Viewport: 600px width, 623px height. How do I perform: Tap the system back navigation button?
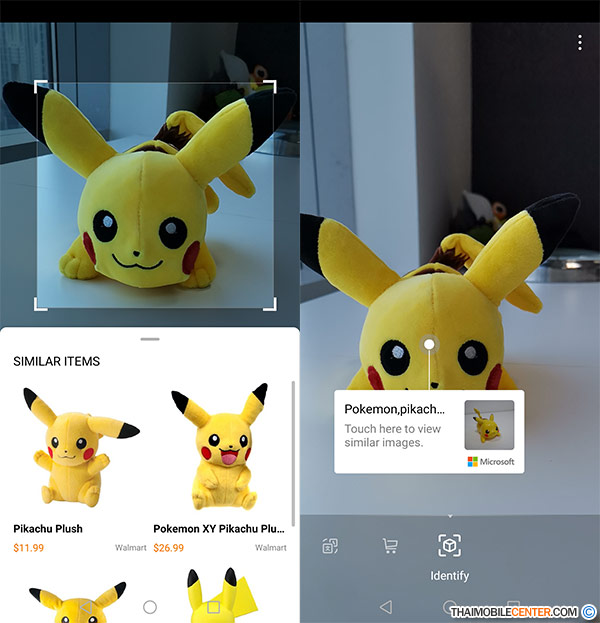point(386,606)
